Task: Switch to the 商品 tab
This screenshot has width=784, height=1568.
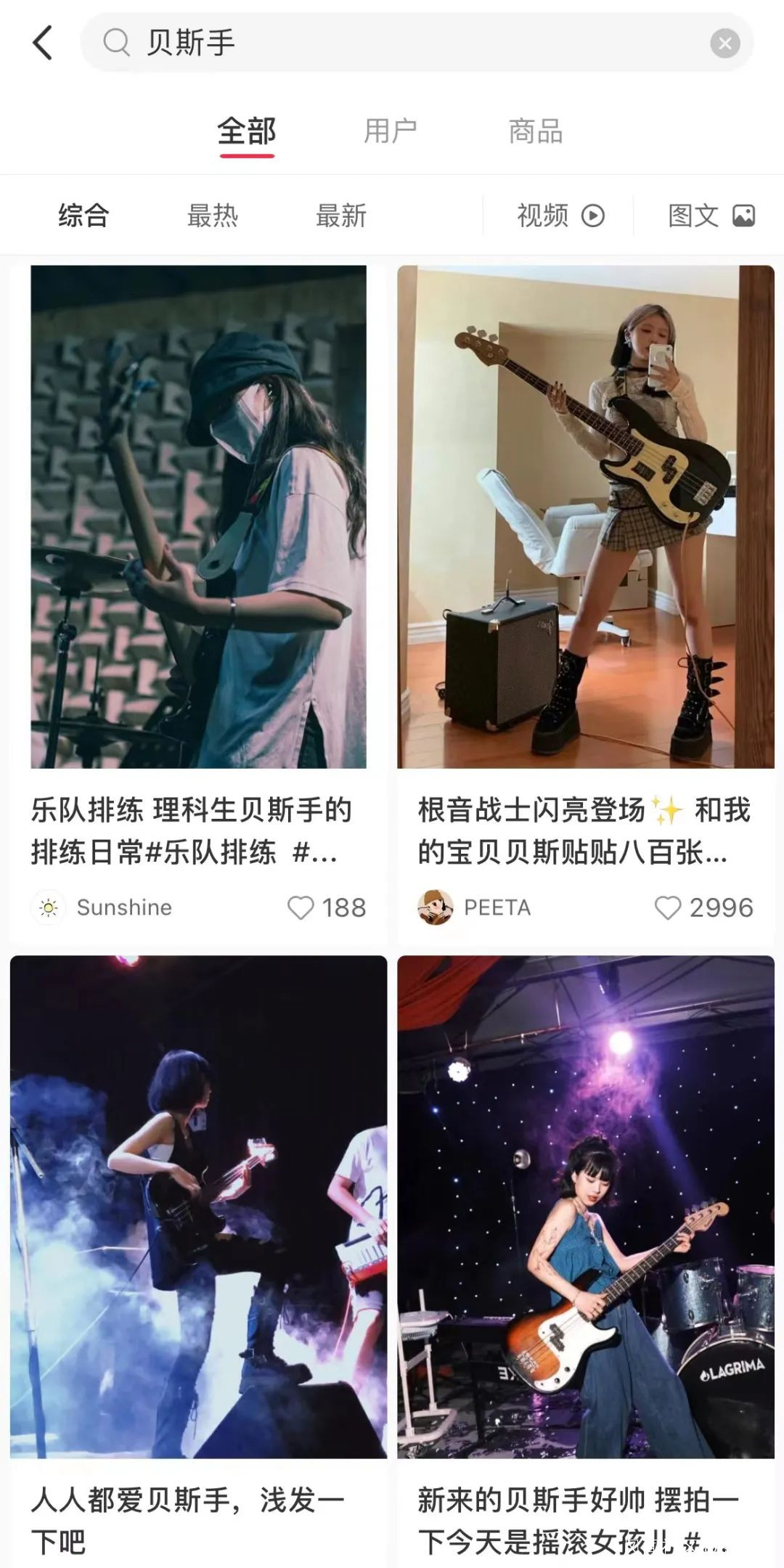Action: point(536,131)
